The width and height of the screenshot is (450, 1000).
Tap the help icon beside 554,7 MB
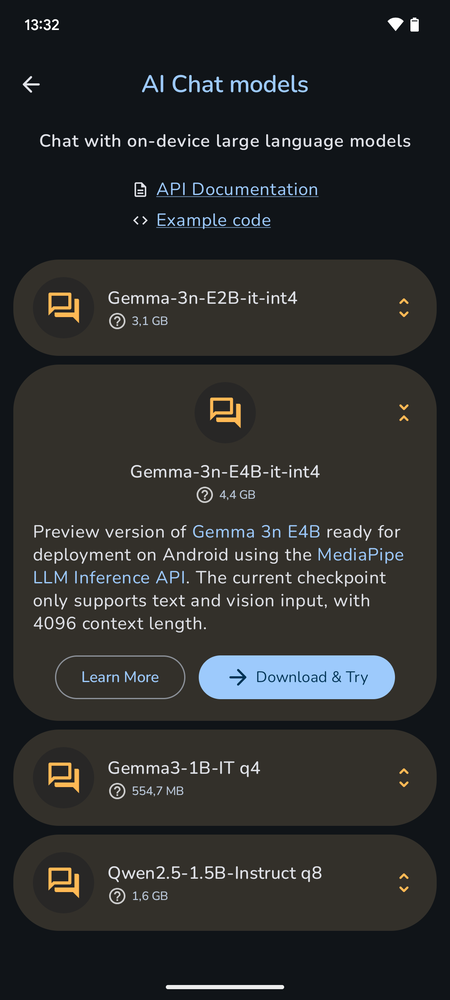pyautogui.click(x=117, y=791)
